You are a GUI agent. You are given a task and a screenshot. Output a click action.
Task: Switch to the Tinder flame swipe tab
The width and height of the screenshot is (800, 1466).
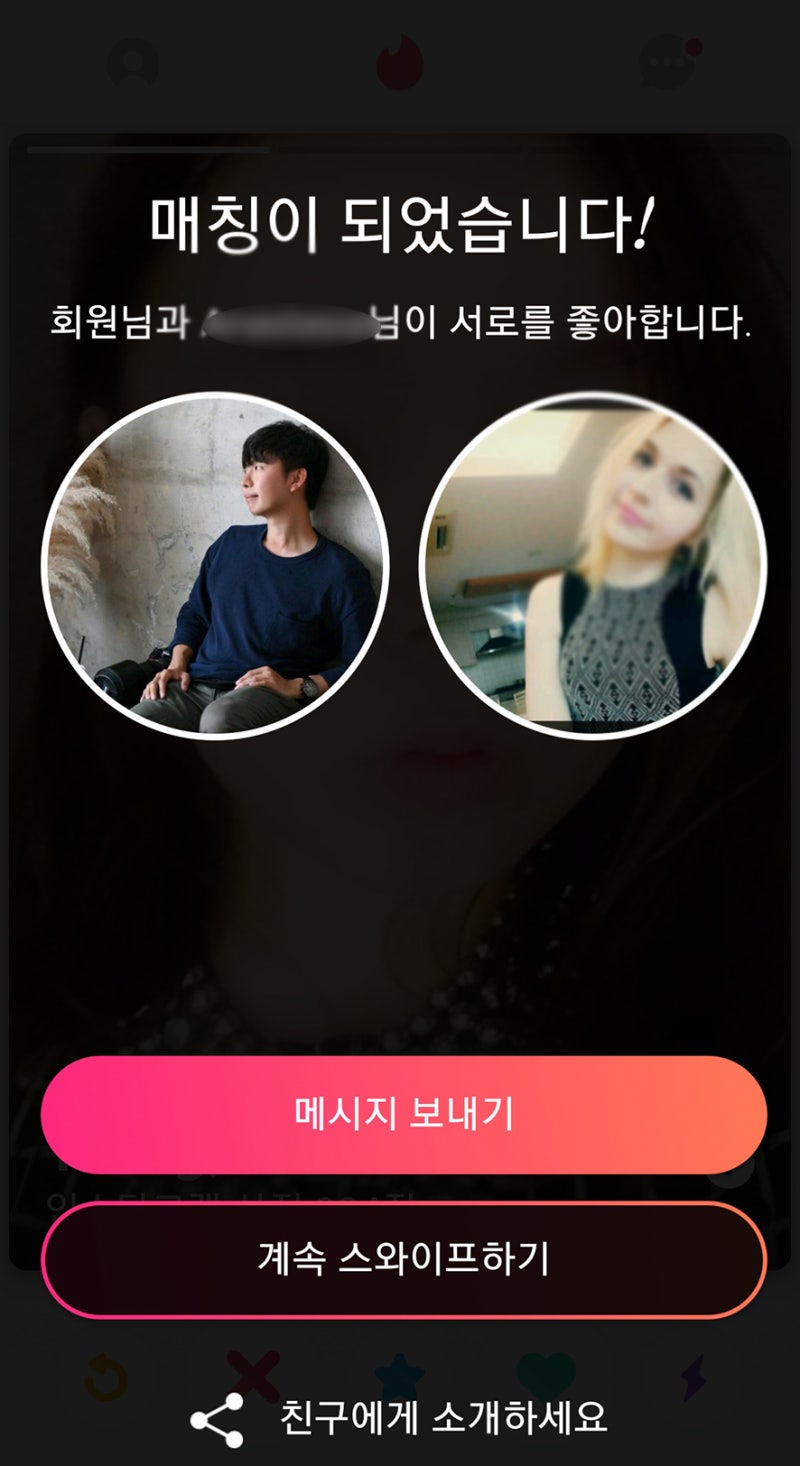point(400,60)
